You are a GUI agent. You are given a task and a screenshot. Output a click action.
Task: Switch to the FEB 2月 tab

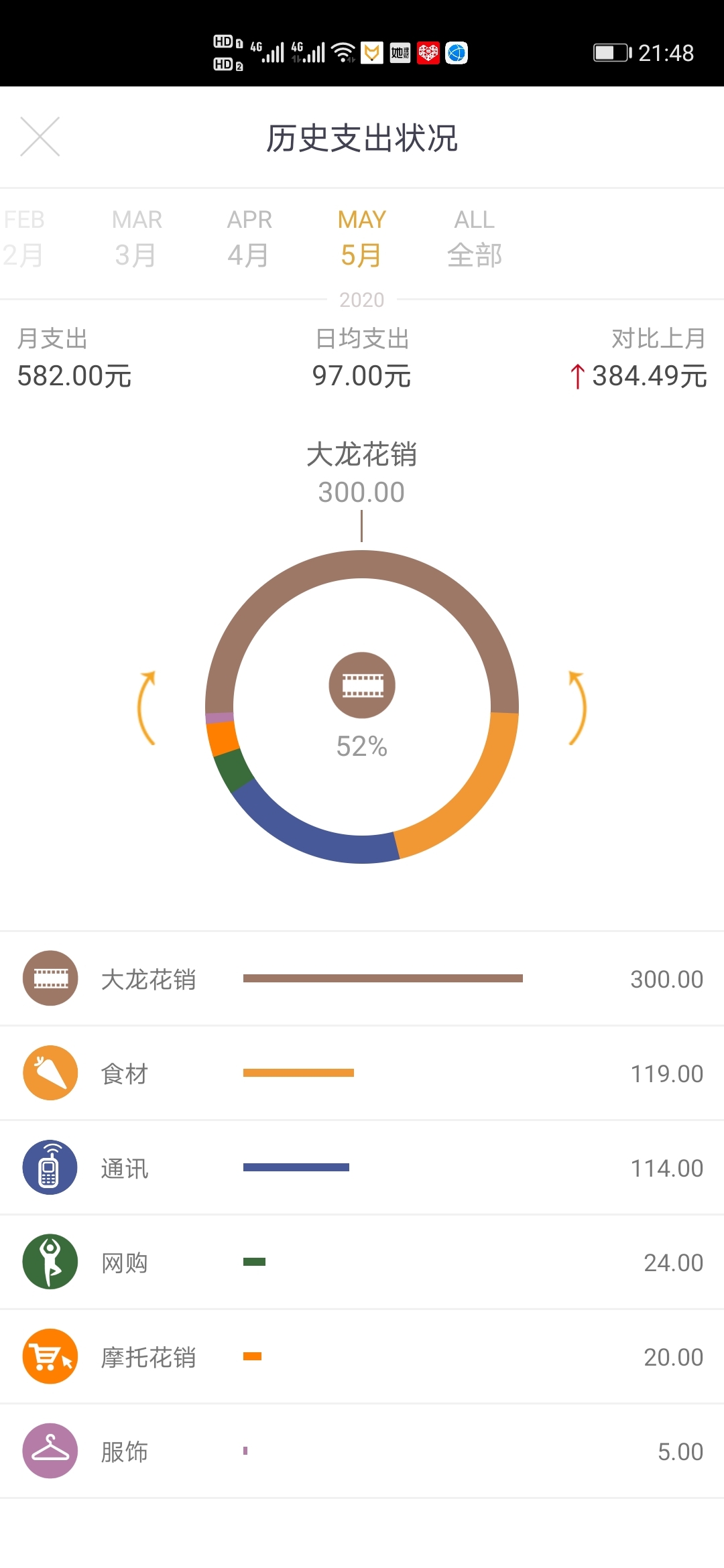[23, 238]
